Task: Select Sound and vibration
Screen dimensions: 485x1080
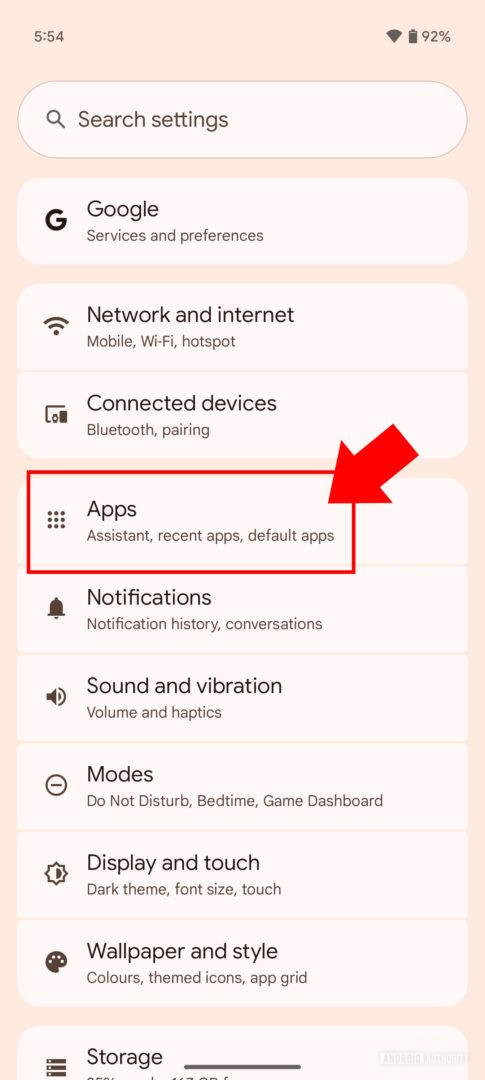Action: coord(242,698)
